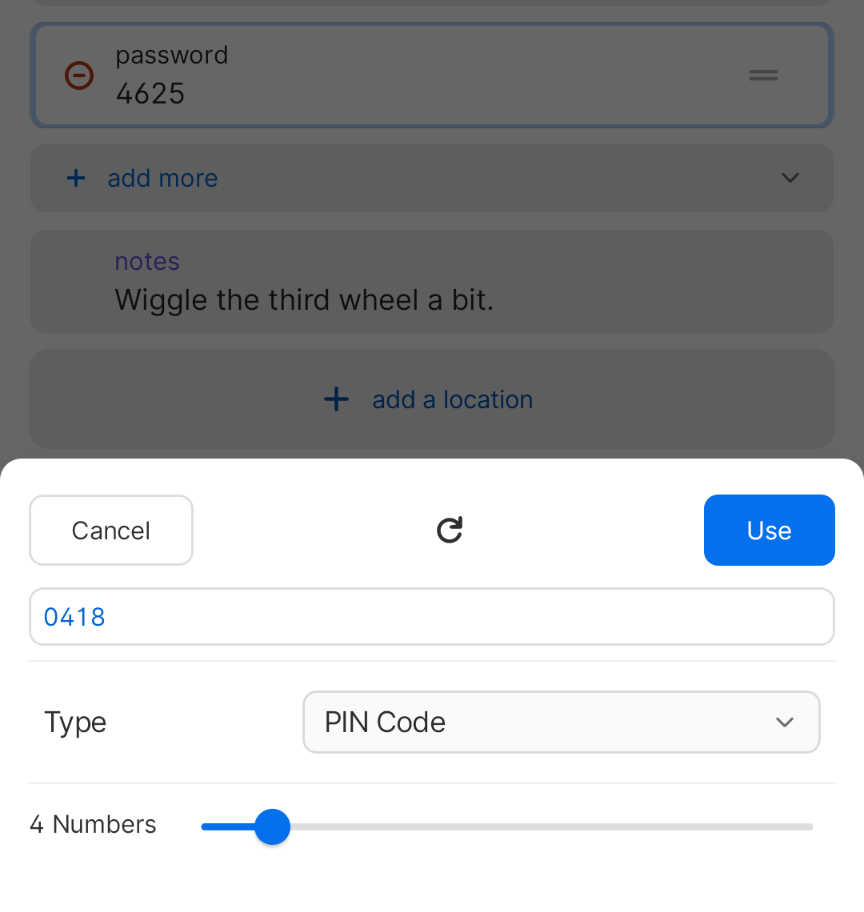Cancel the PIN generator sheet
864x912 pixels.
pyautogui.click(x=111, y=530)
